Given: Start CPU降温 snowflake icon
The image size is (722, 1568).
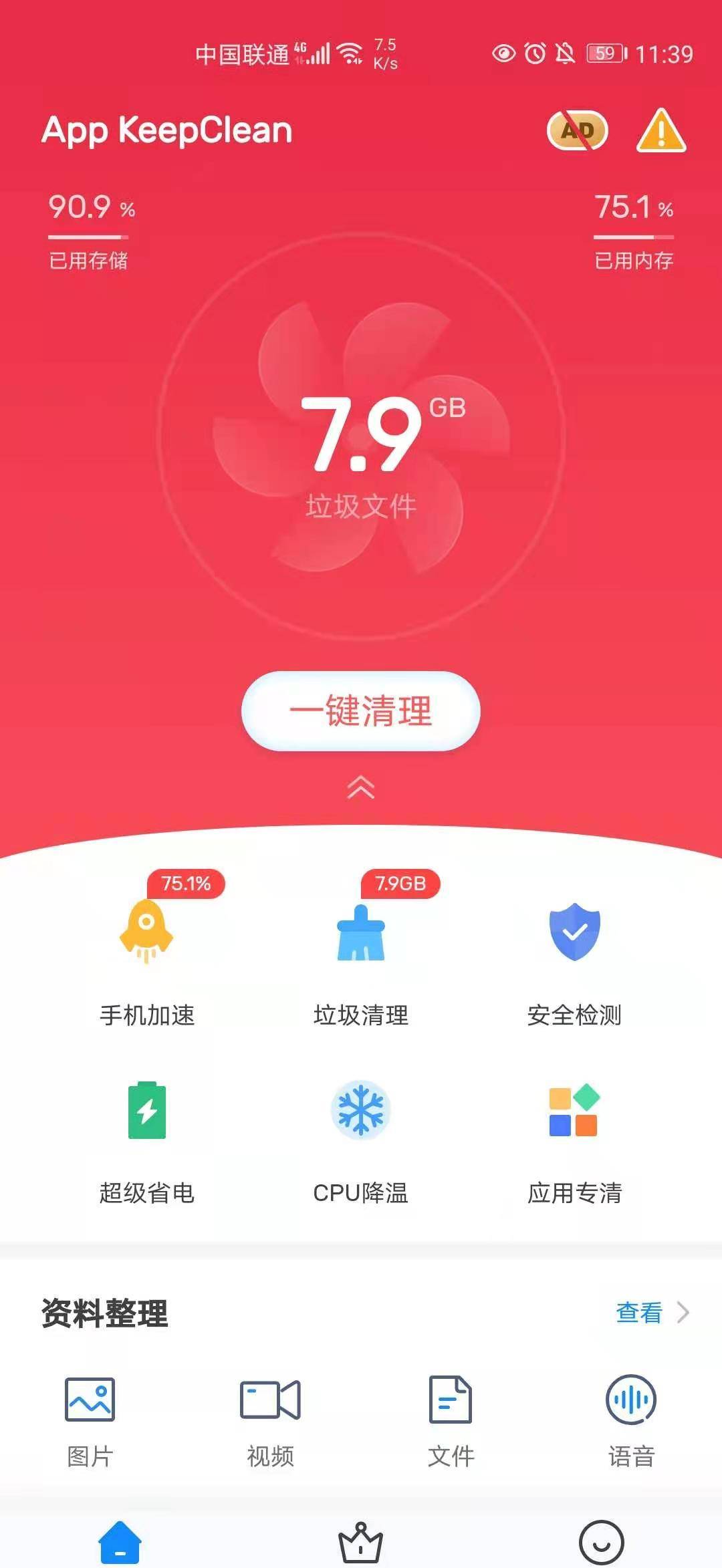Looking at the screenshot, I should [361, 1109].
